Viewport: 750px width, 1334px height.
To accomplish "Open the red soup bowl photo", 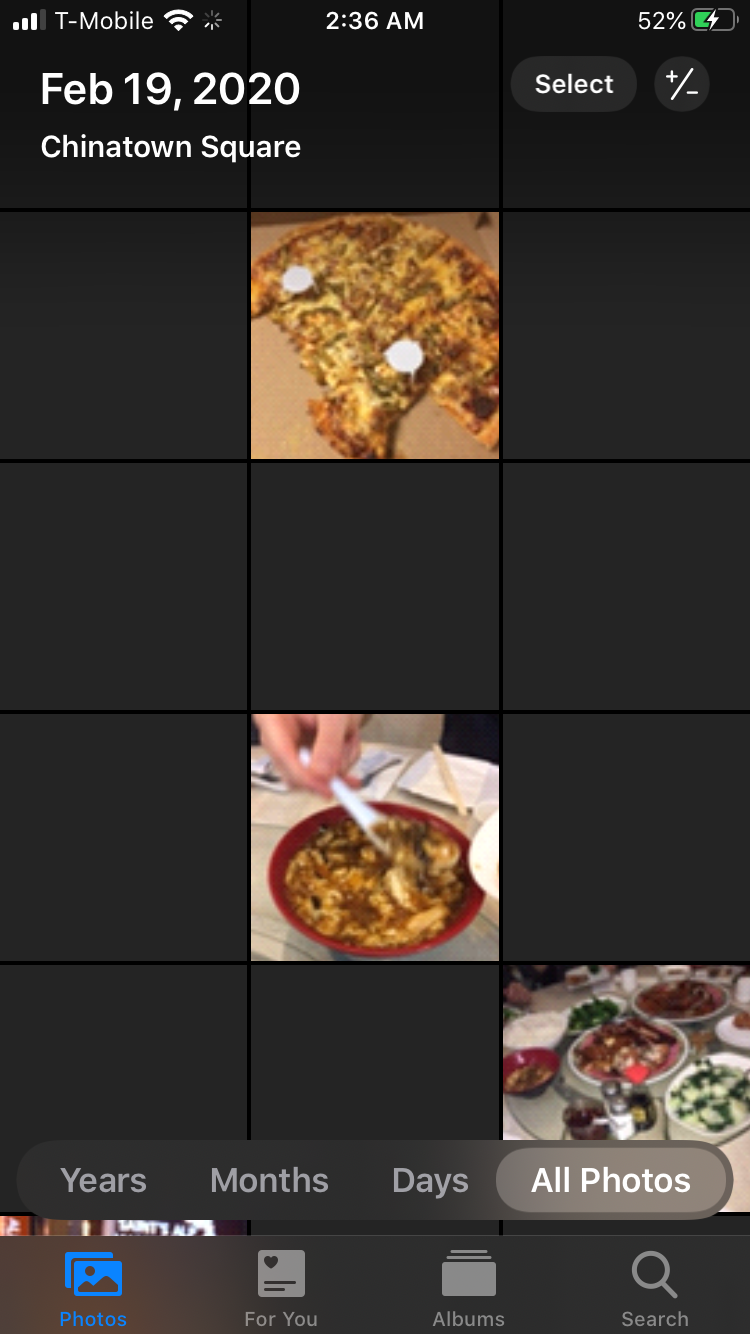I will (375, 837).
